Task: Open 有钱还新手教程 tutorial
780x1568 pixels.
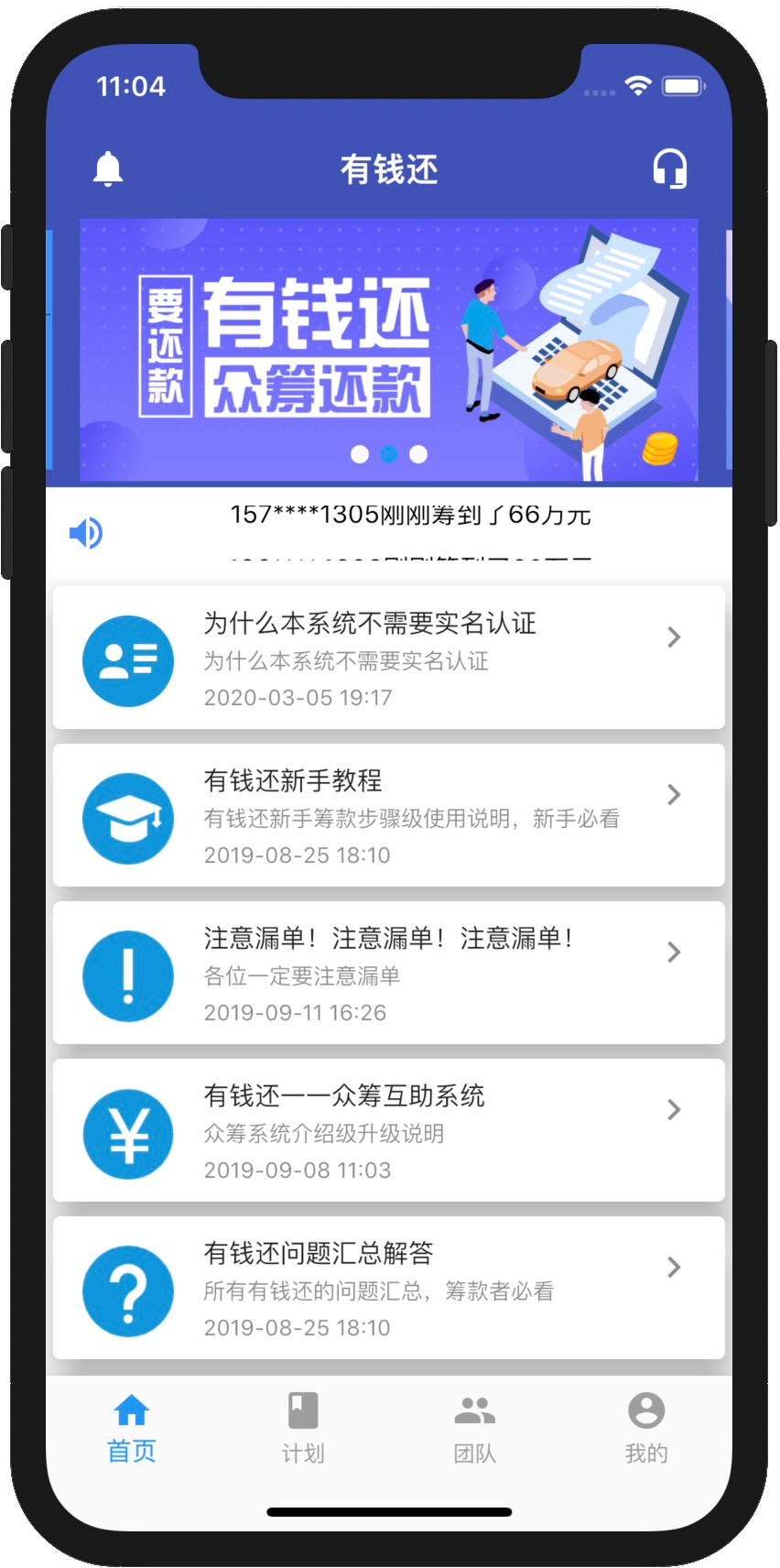Action: click(388, 815)
